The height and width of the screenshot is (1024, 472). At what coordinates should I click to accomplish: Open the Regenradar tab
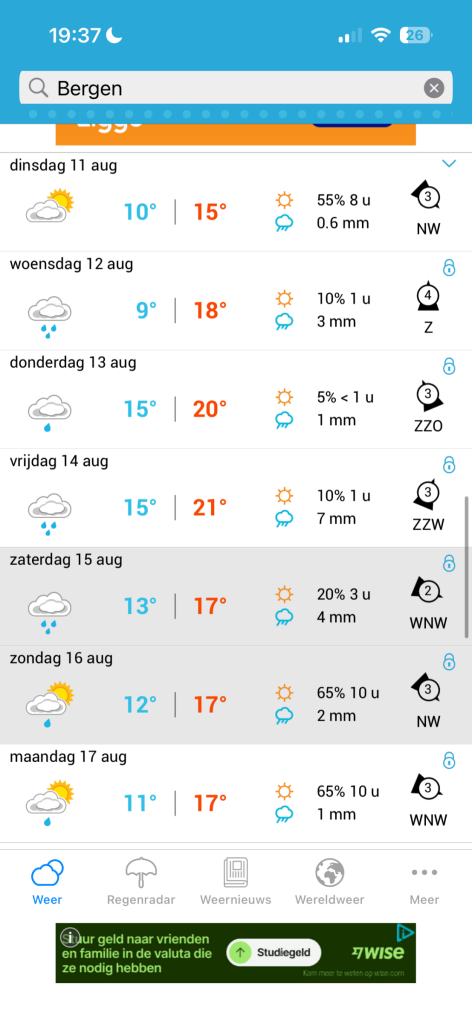coord(141,882)
